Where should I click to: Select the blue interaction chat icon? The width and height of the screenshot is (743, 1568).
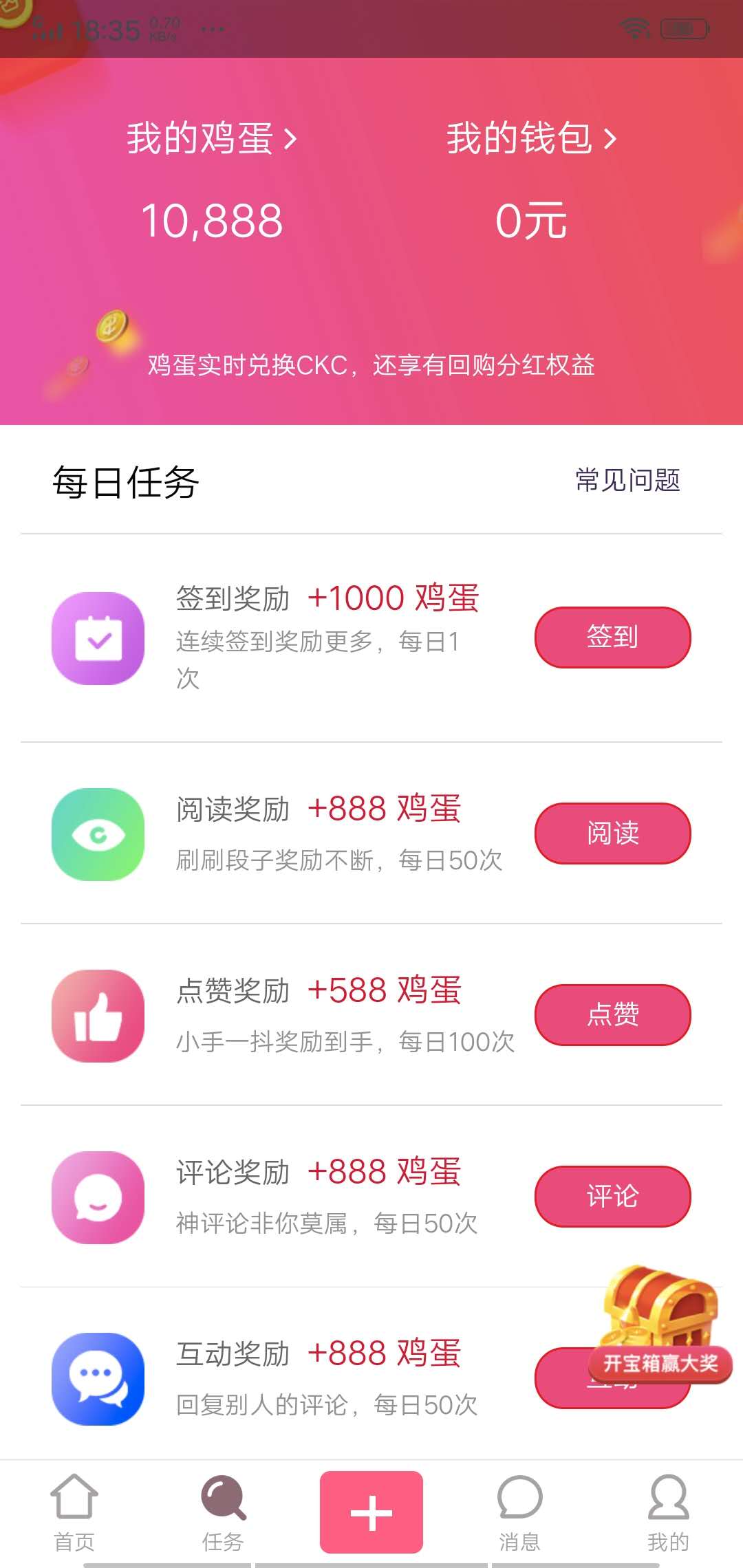[x=97, y=1379]
